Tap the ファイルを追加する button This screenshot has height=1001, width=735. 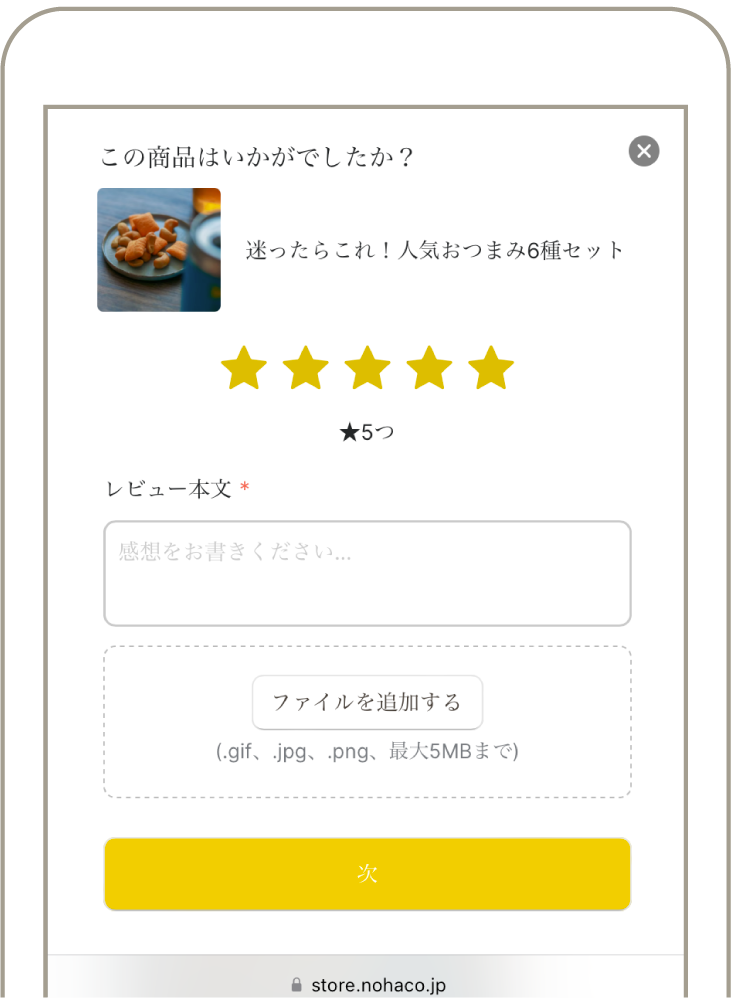point(367,702)
